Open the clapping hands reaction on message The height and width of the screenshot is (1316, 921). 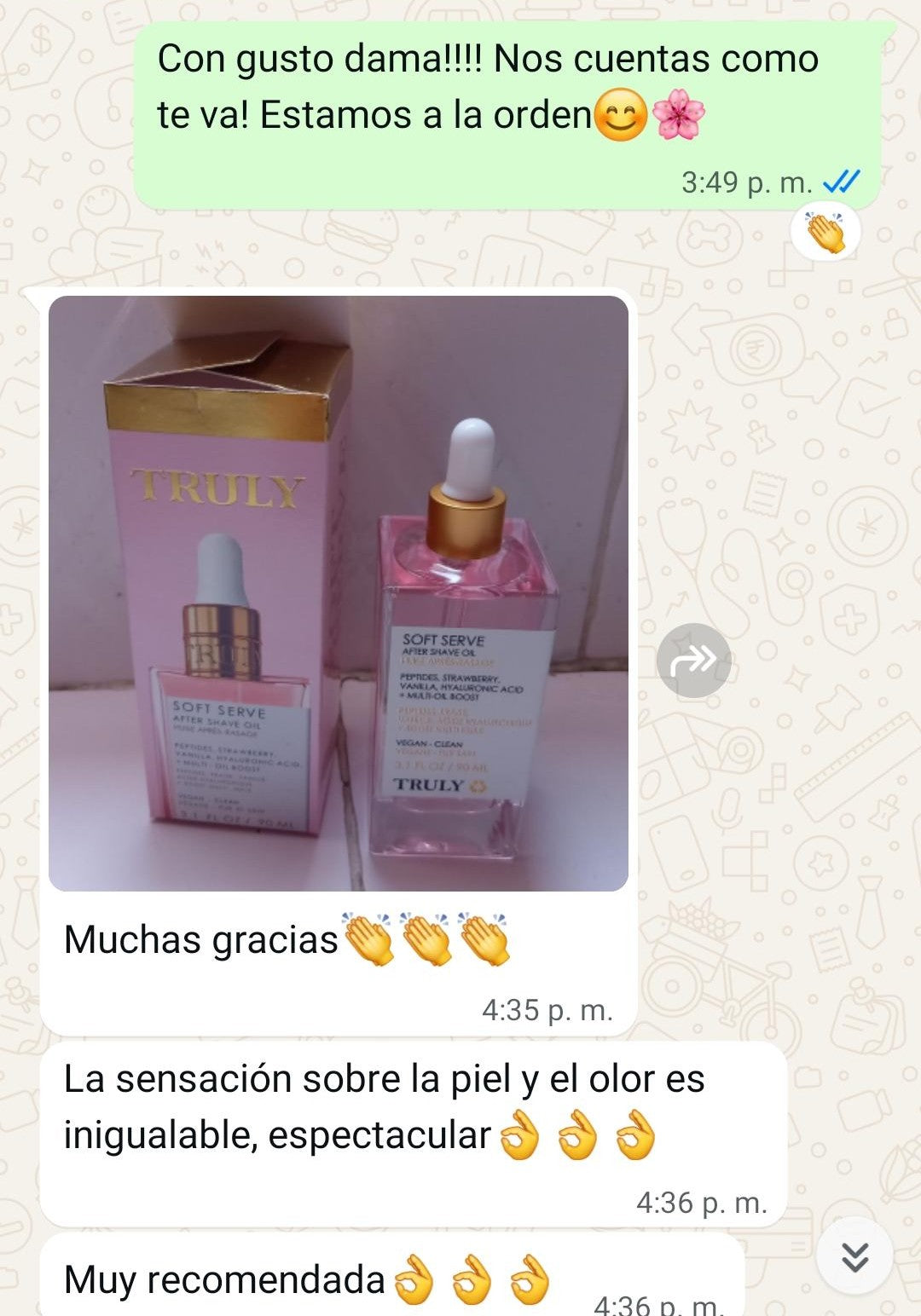(825, 232)
